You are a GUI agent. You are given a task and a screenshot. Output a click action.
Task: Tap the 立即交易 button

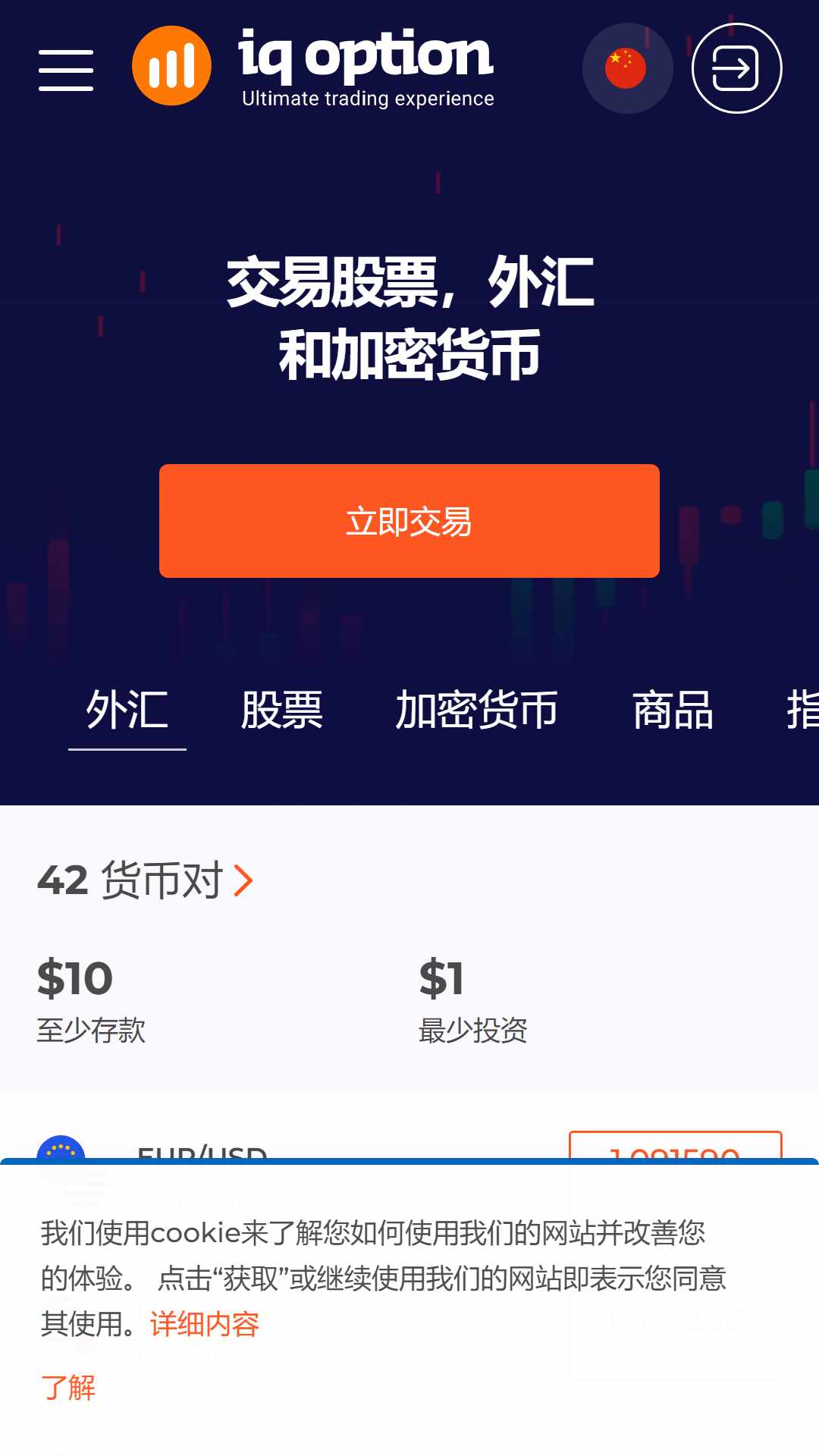coord(409,521)
